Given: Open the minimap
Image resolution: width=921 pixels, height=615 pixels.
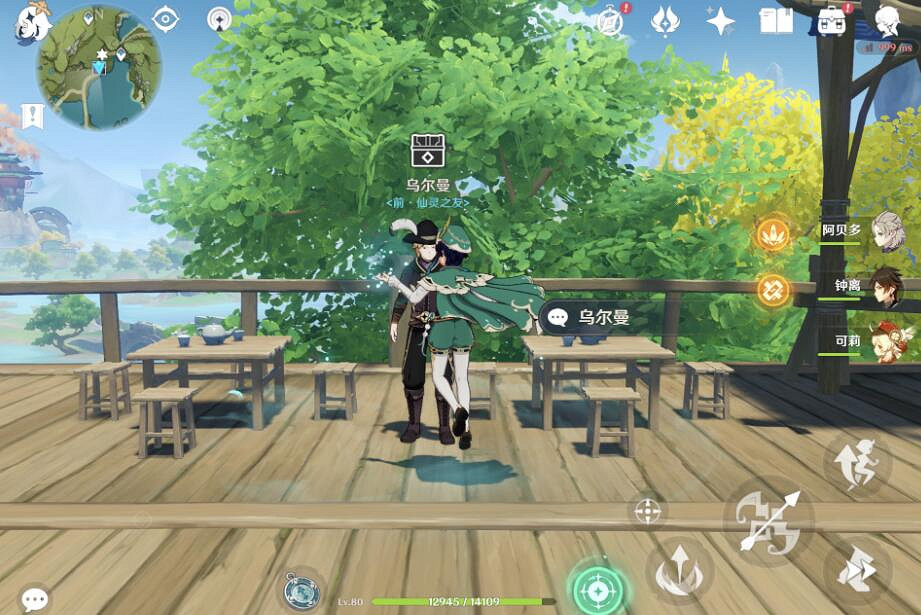Looking at the screenshot, I should pos(98,67).
